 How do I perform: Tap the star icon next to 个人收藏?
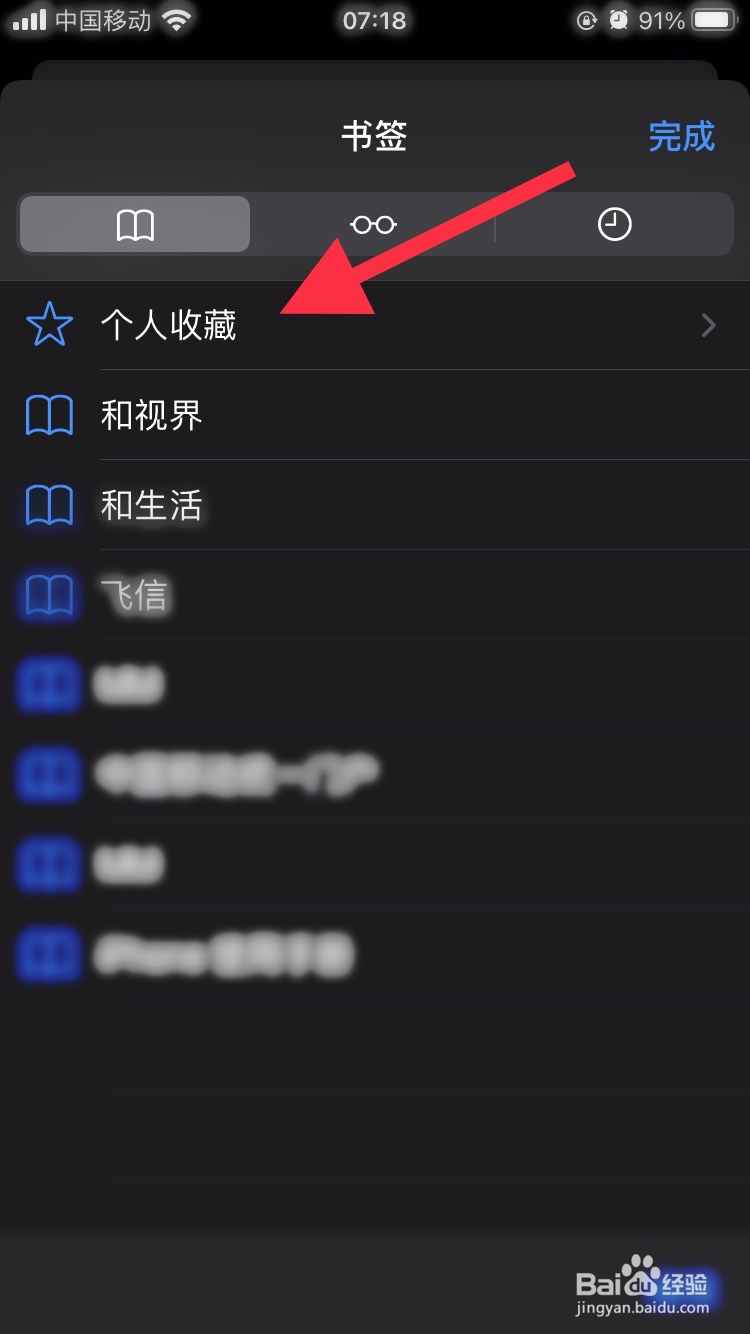coord(48,325)
